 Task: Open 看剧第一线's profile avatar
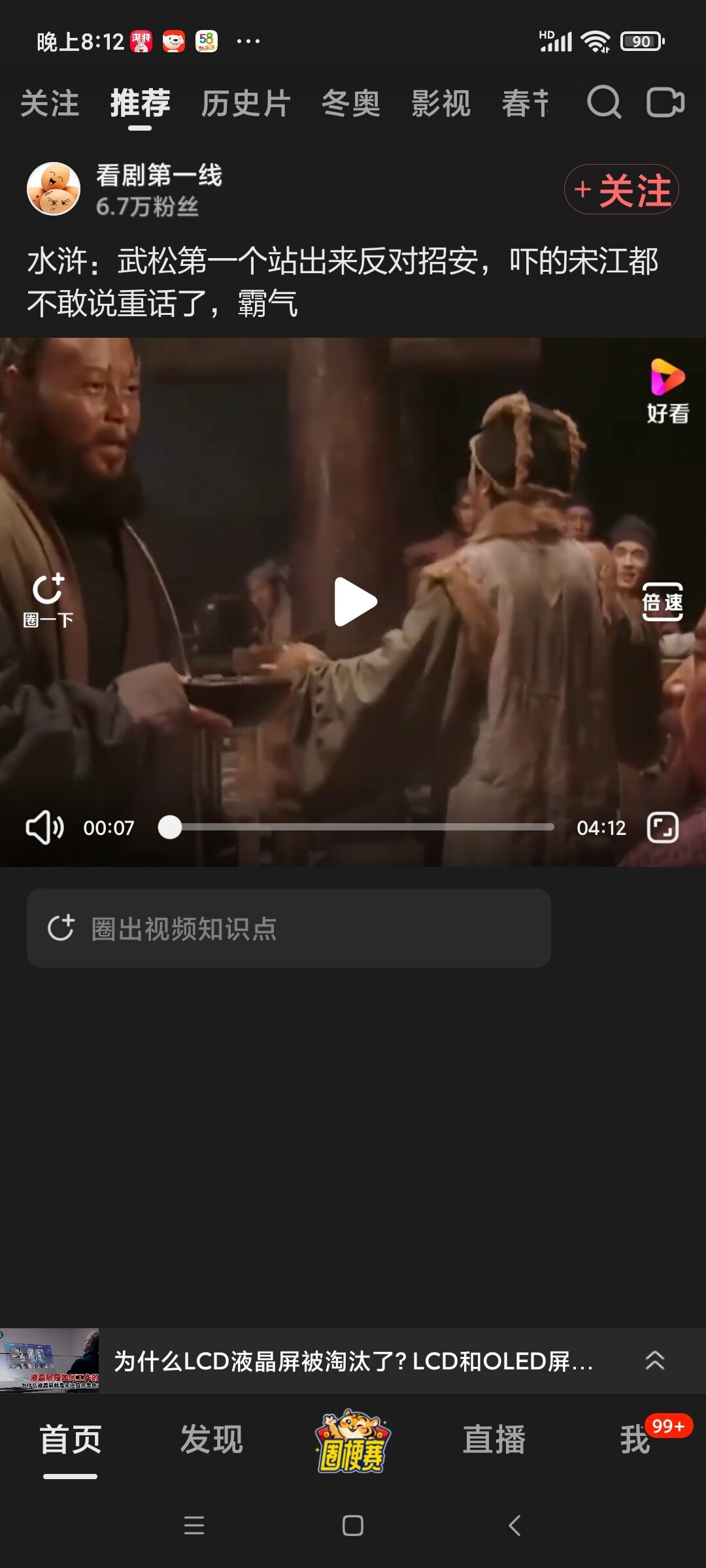[x=54, y=189]
